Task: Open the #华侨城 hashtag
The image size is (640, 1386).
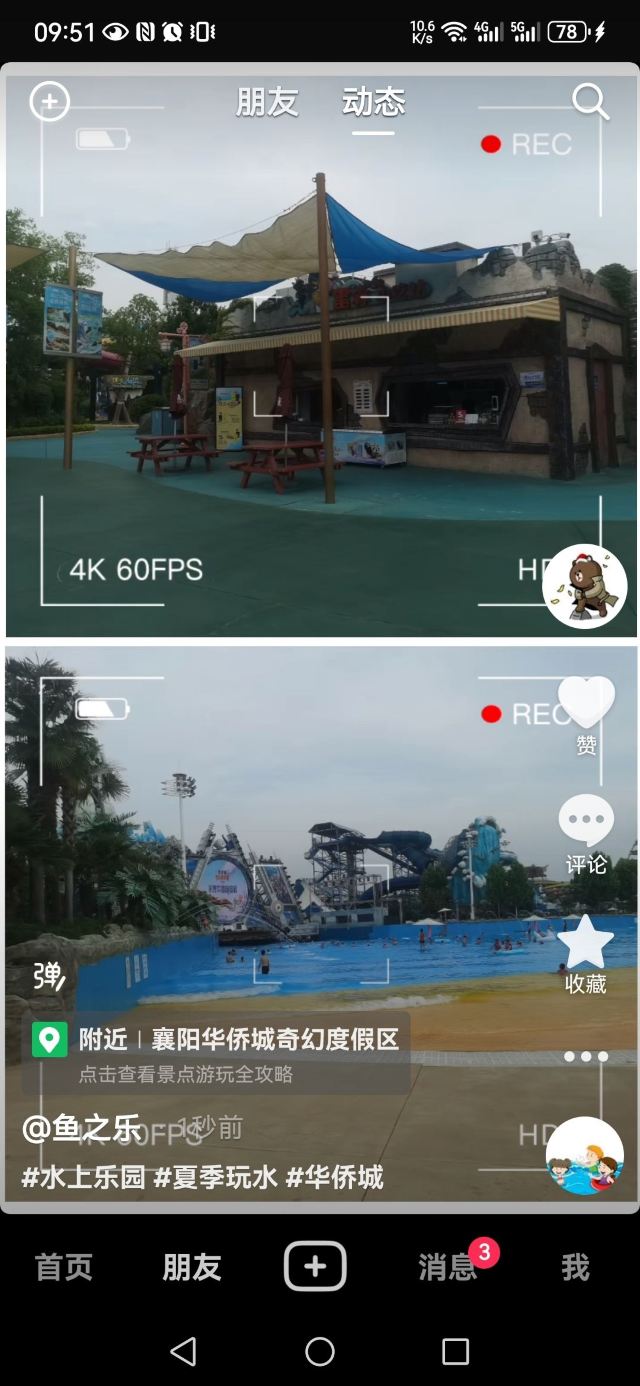Action: tap(335, 1177)
